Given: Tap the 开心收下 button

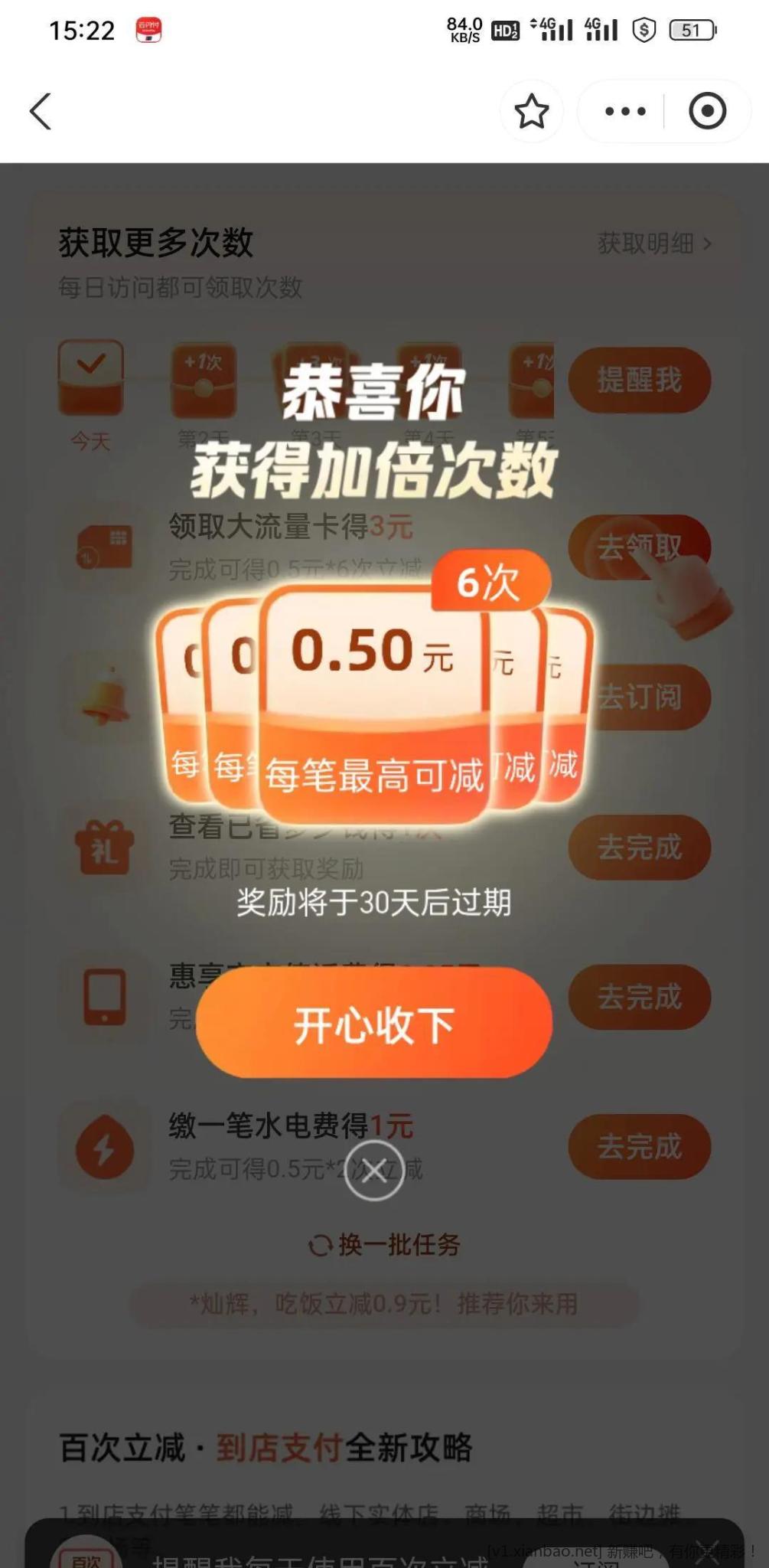Looking at the screenshot, I should coord(373,1024).
